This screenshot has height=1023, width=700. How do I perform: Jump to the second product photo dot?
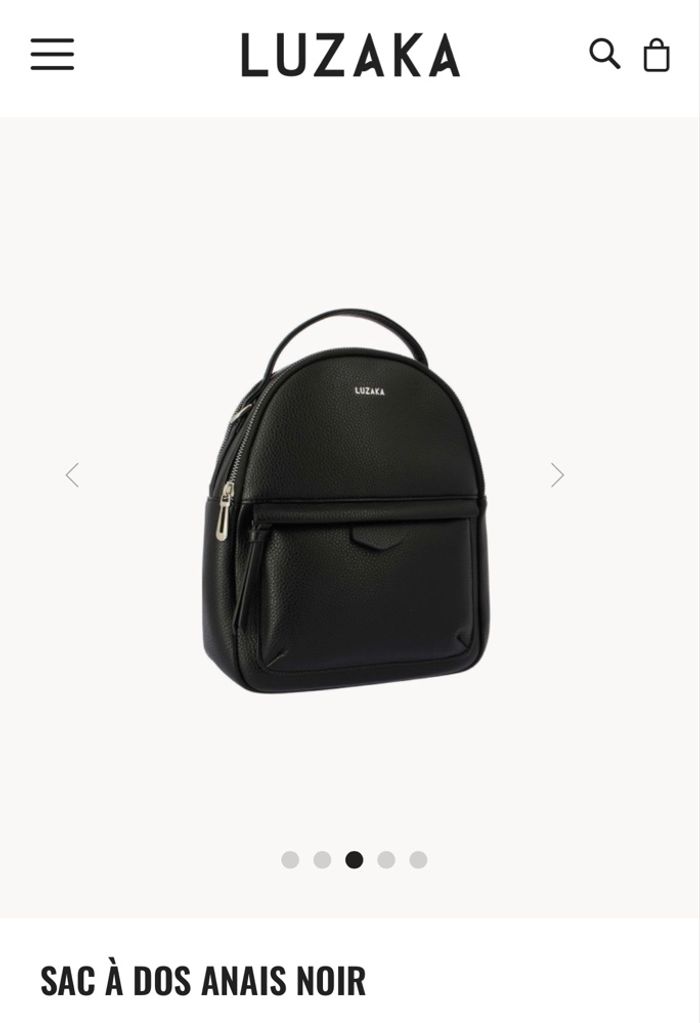tap(322, 860)
